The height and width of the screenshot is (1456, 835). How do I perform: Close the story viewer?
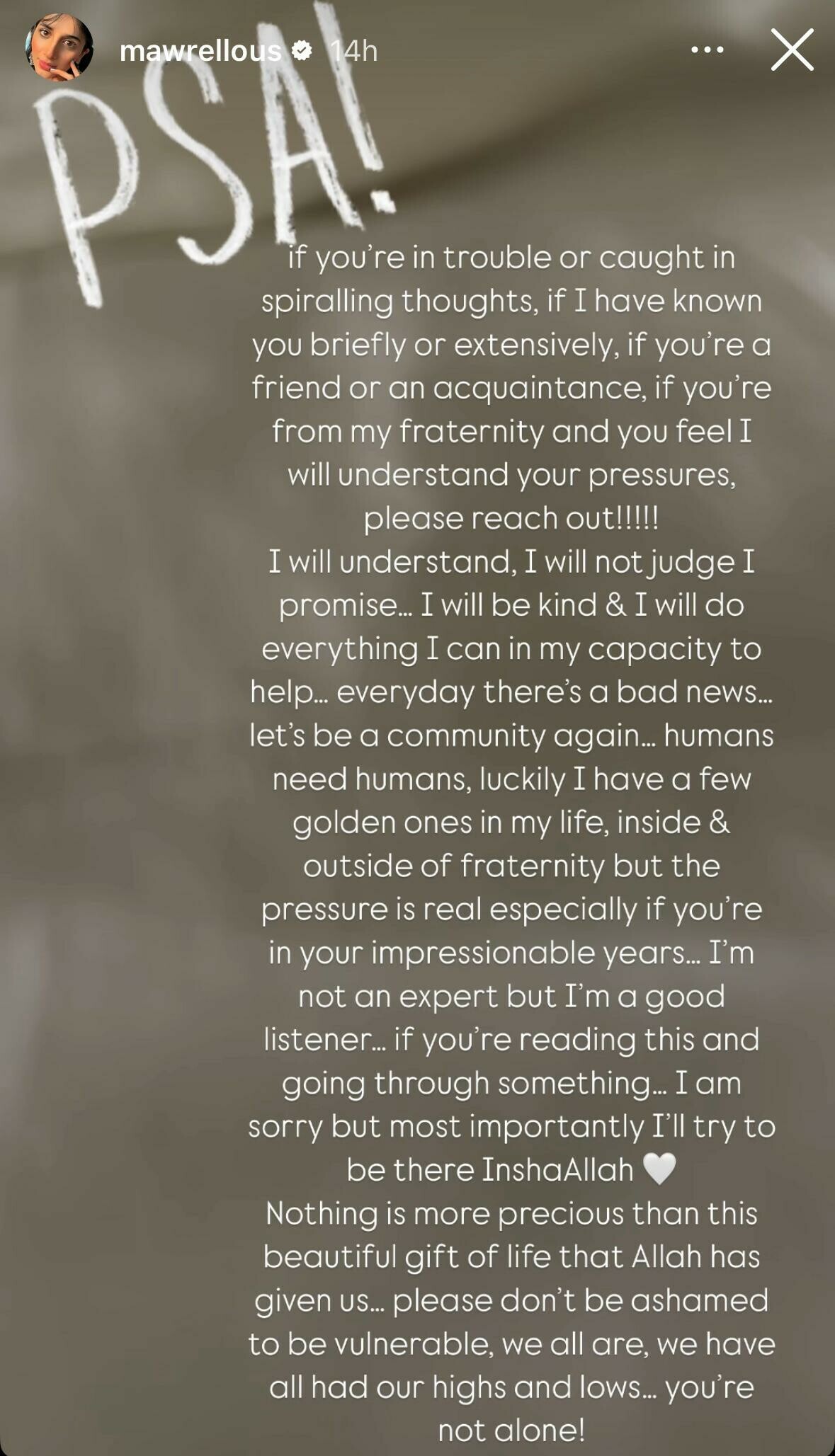click(x=792, y=50)
